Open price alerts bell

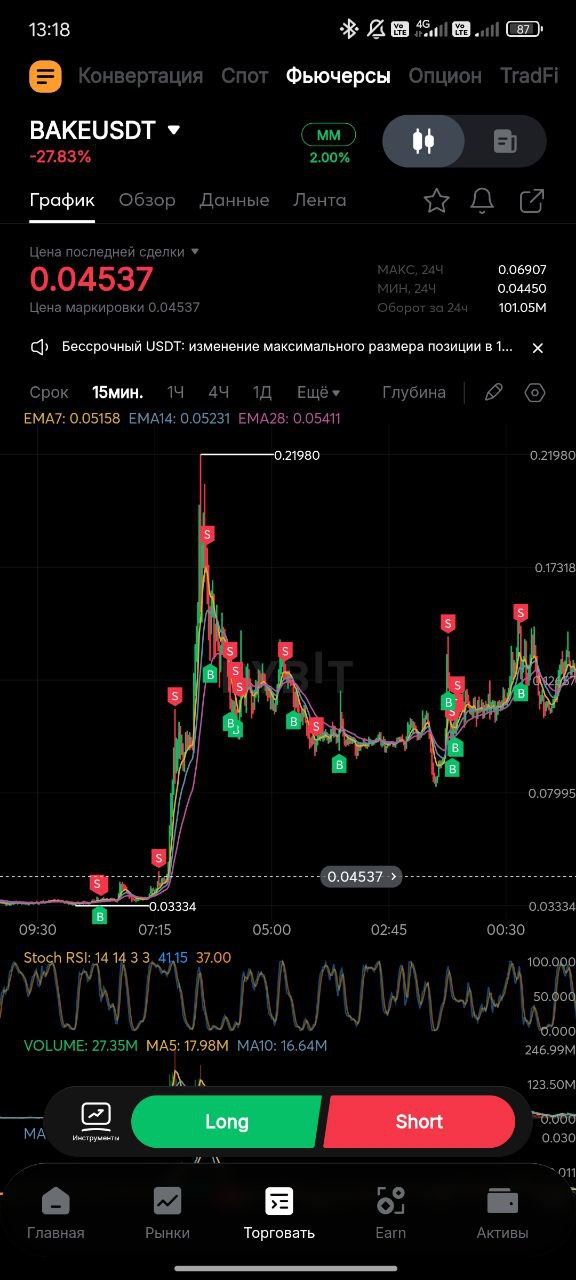[x=483, y=201]
